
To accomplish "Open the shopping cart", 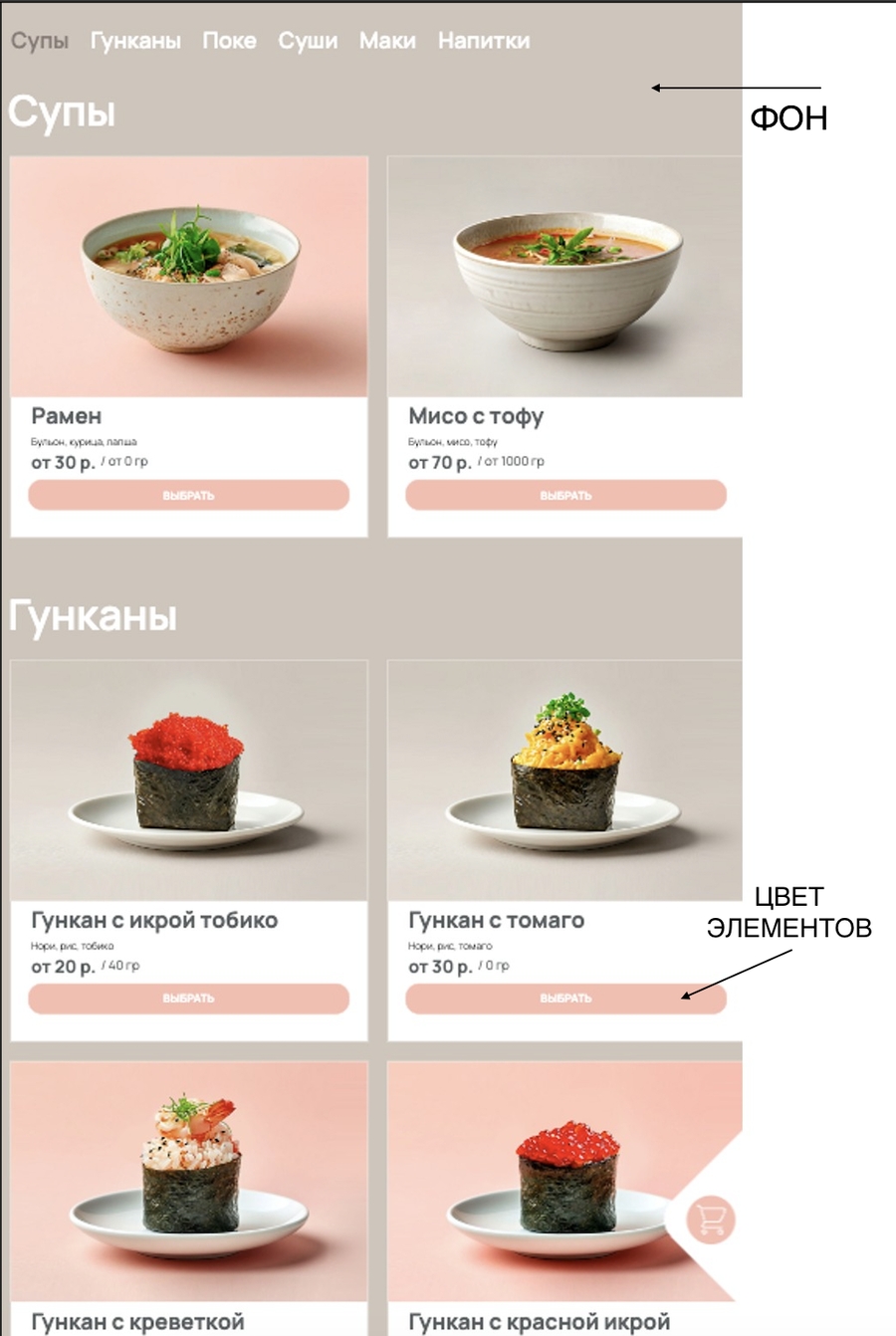I will (x=711, y=1219).
